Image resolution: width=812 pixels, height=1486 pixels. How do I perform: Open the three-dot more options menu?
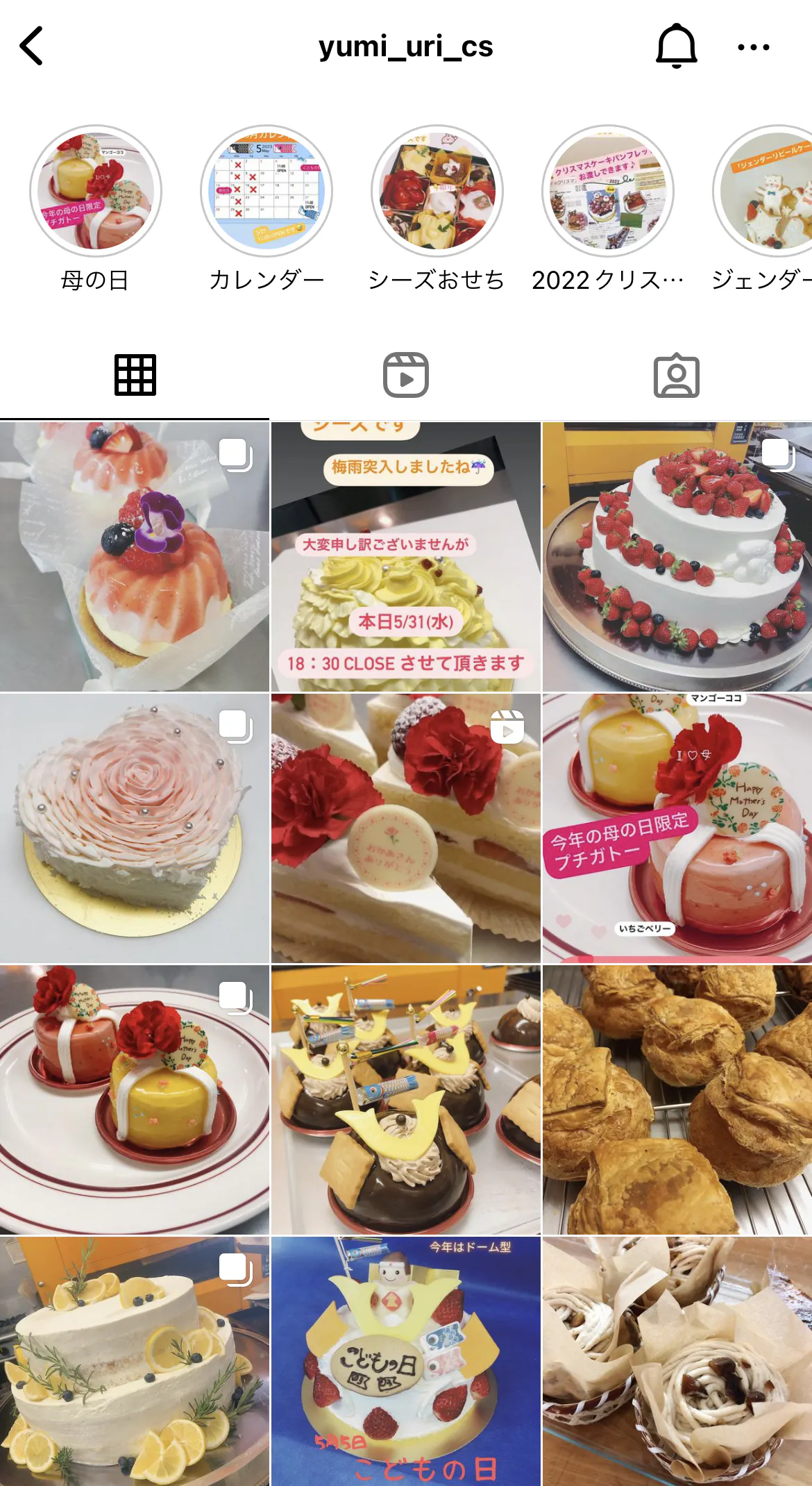click(753, 47)
